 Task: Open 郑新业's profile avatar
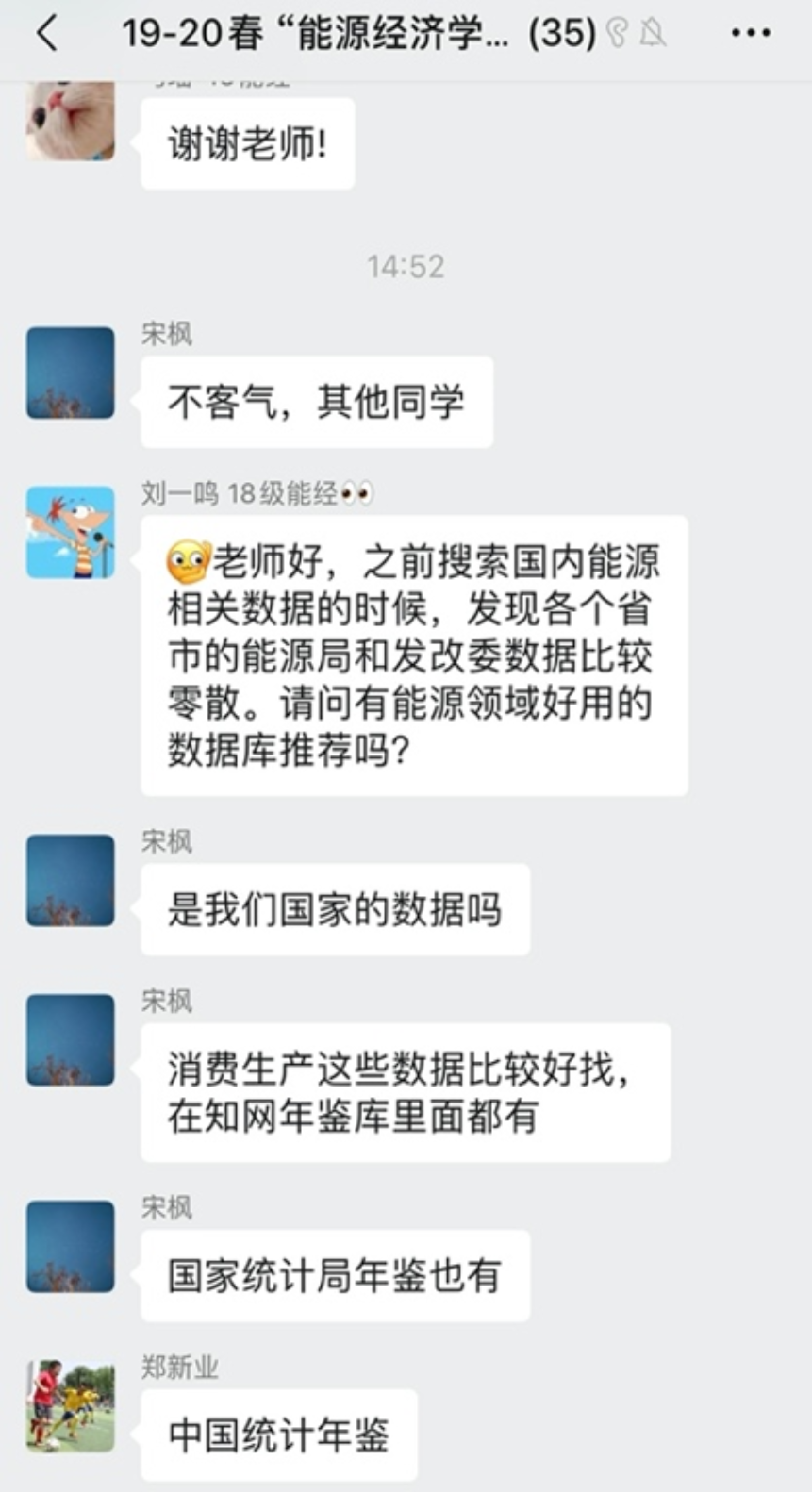point(71,1405)
